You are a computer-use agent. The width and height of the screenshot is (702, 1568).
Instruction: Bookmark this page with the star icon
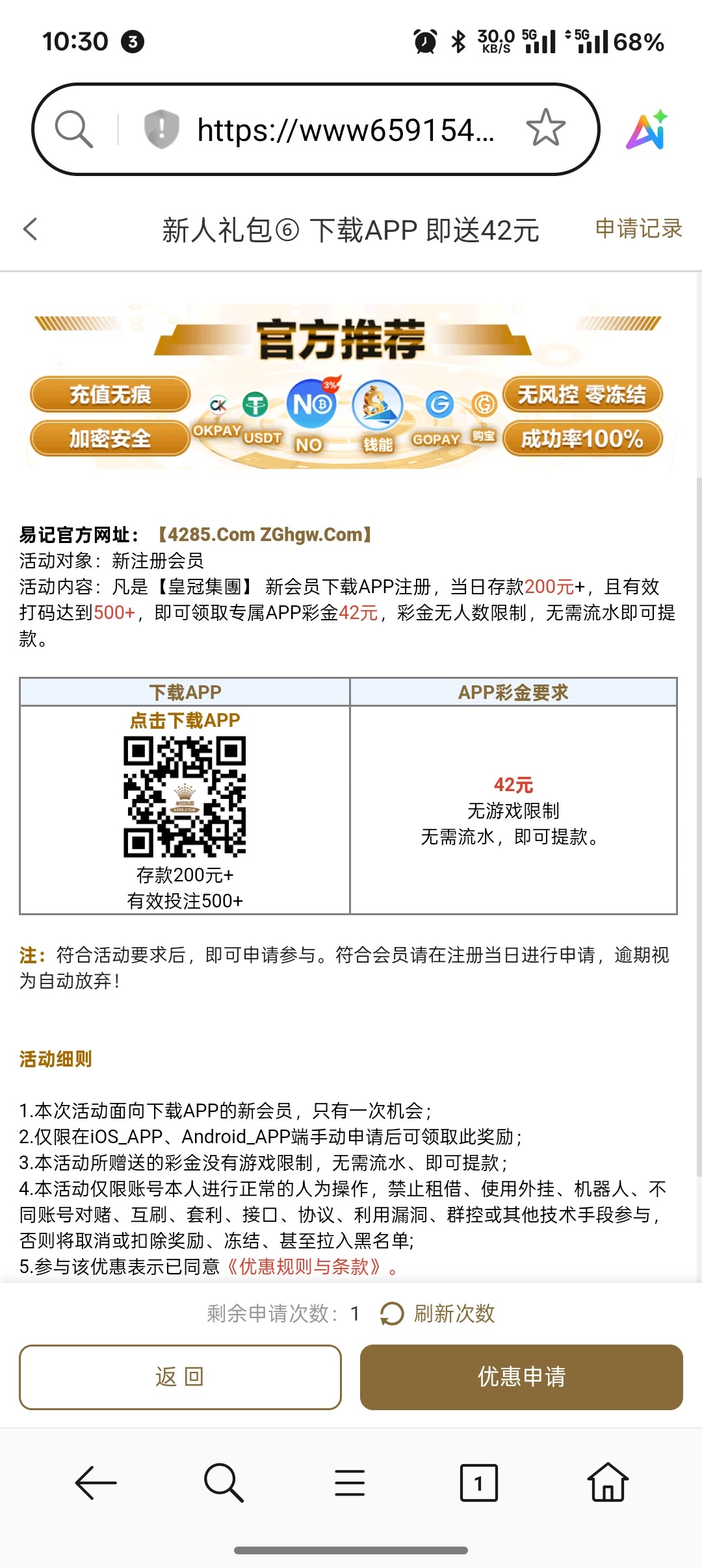click(x=545, y=128)
